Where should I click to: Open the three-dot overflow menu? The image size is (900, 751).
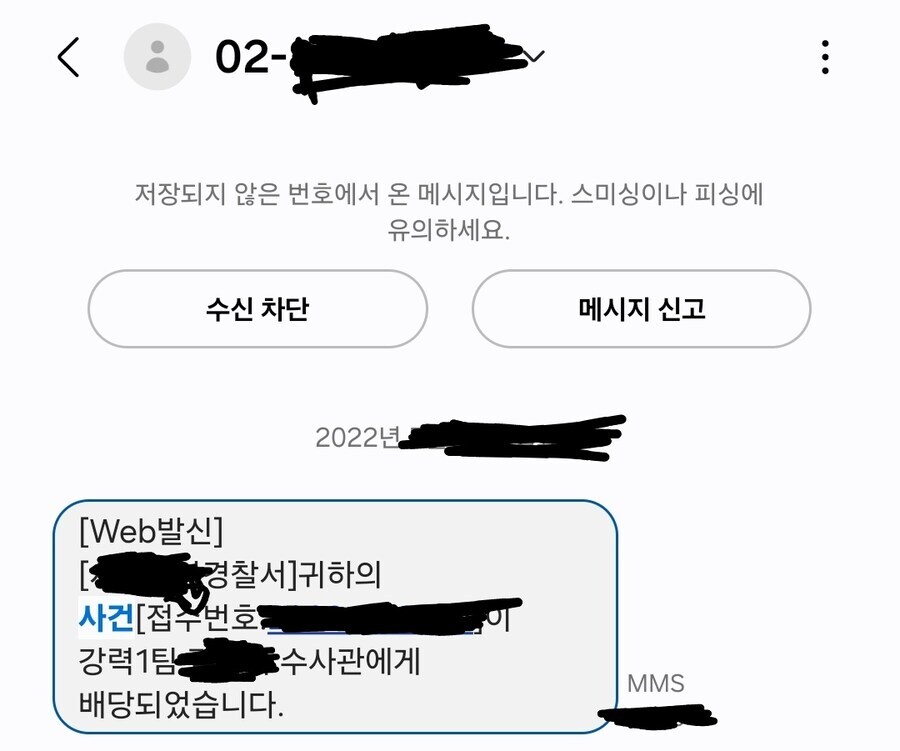pos(824,58)
